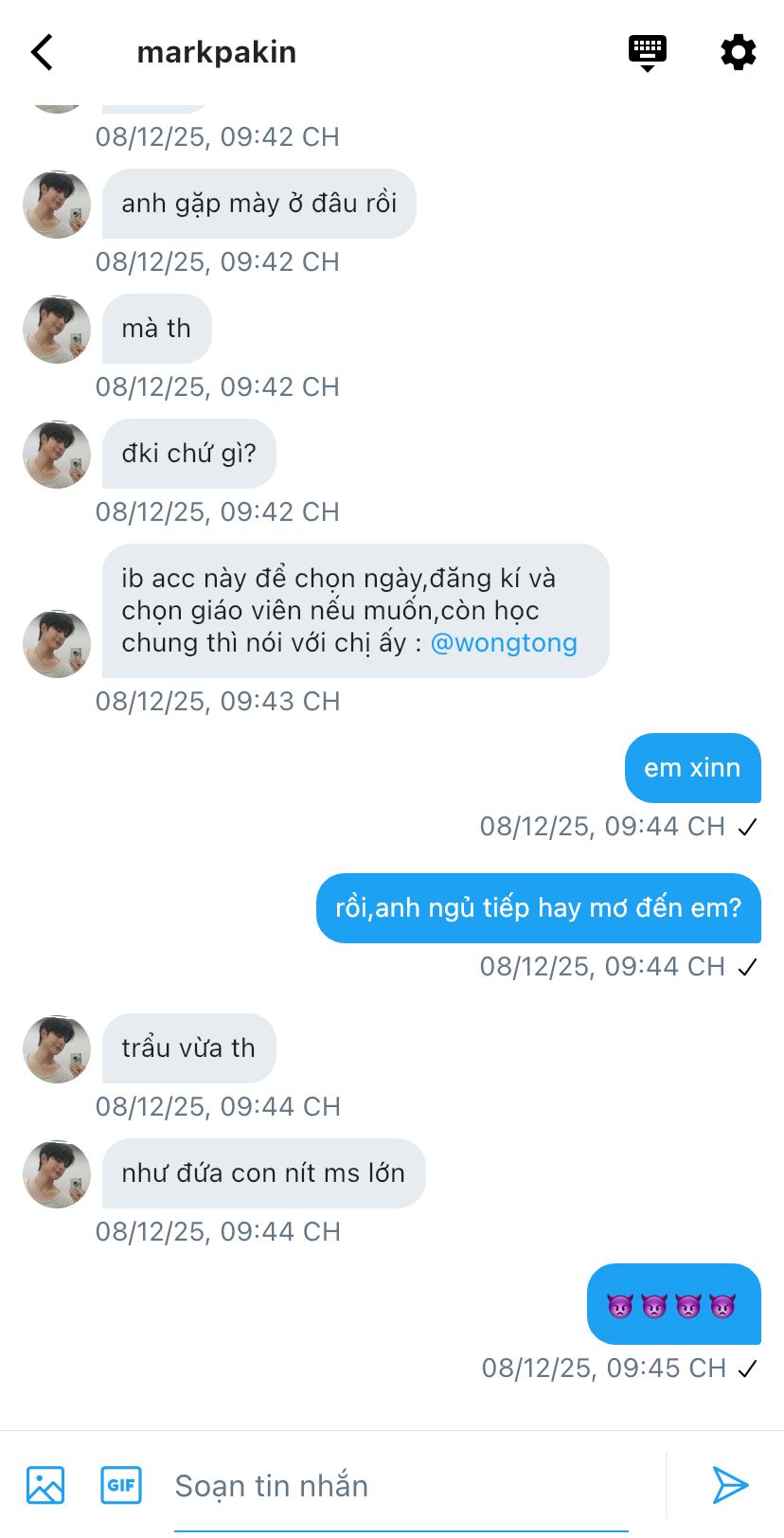The image size is (784, 1538).
Task: Focus the Soạn tin nhắn field
Action: point(401,1486)
